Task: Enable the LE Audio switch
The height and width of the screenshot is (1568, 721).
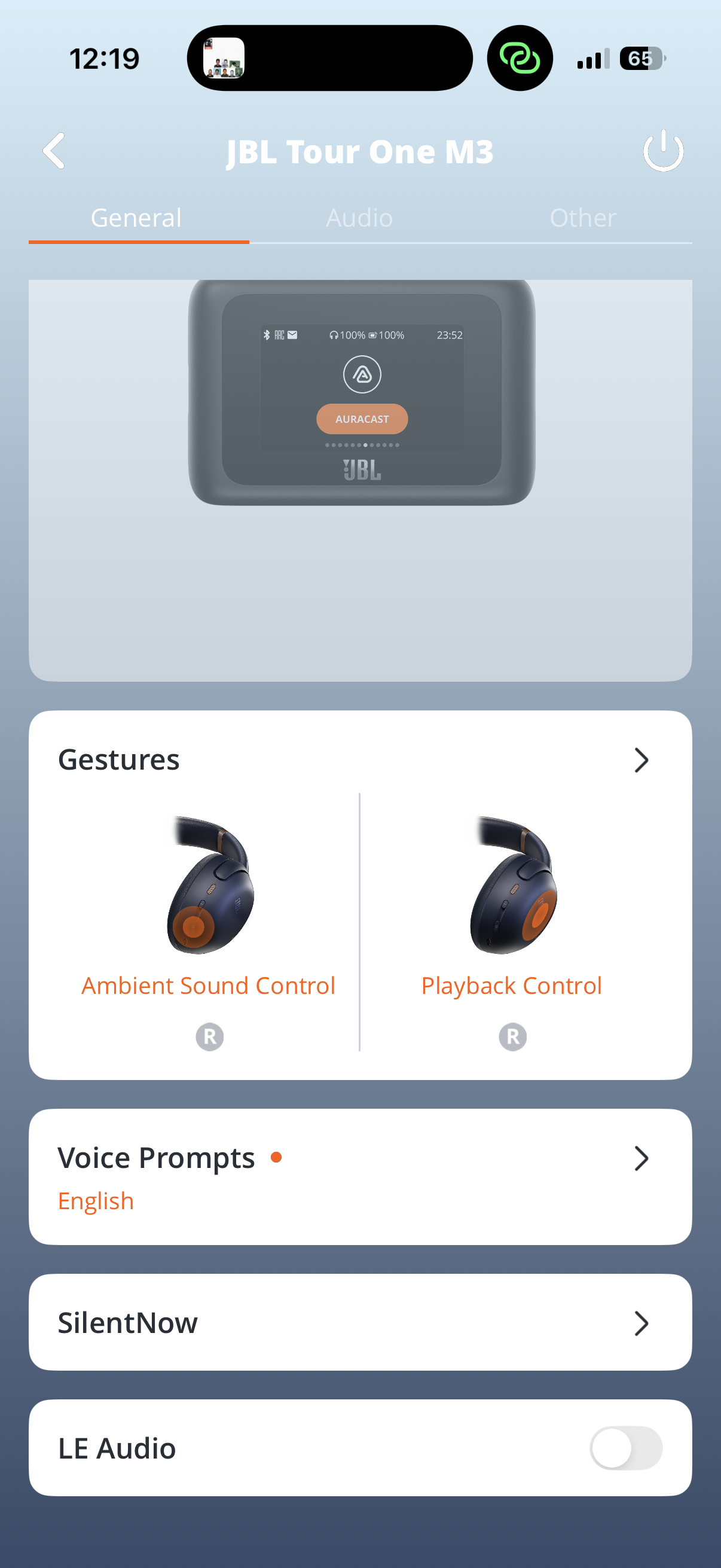Action: 625,1447
